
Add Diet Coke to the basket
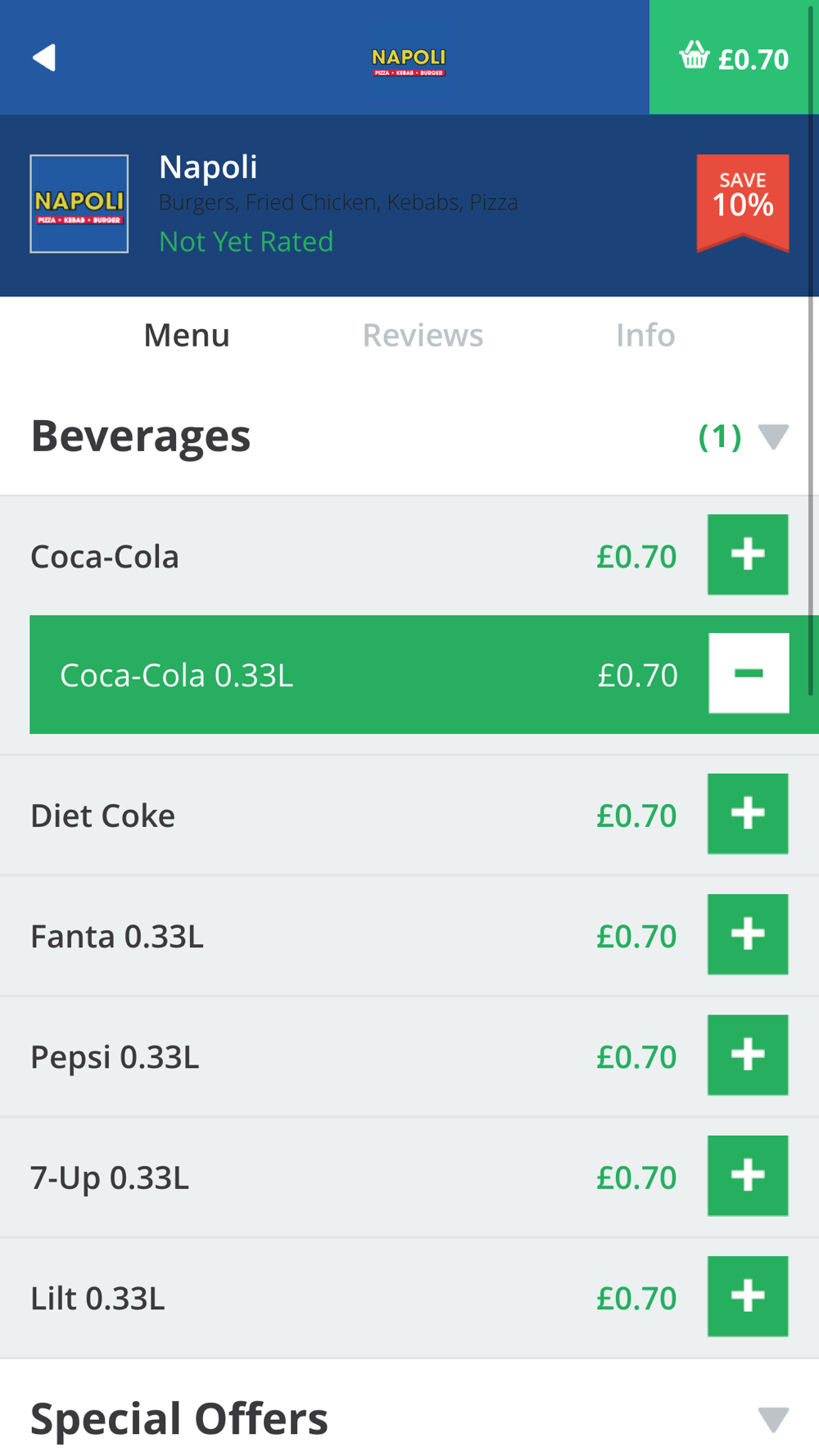pyautogui.click(x=748, y=814)
